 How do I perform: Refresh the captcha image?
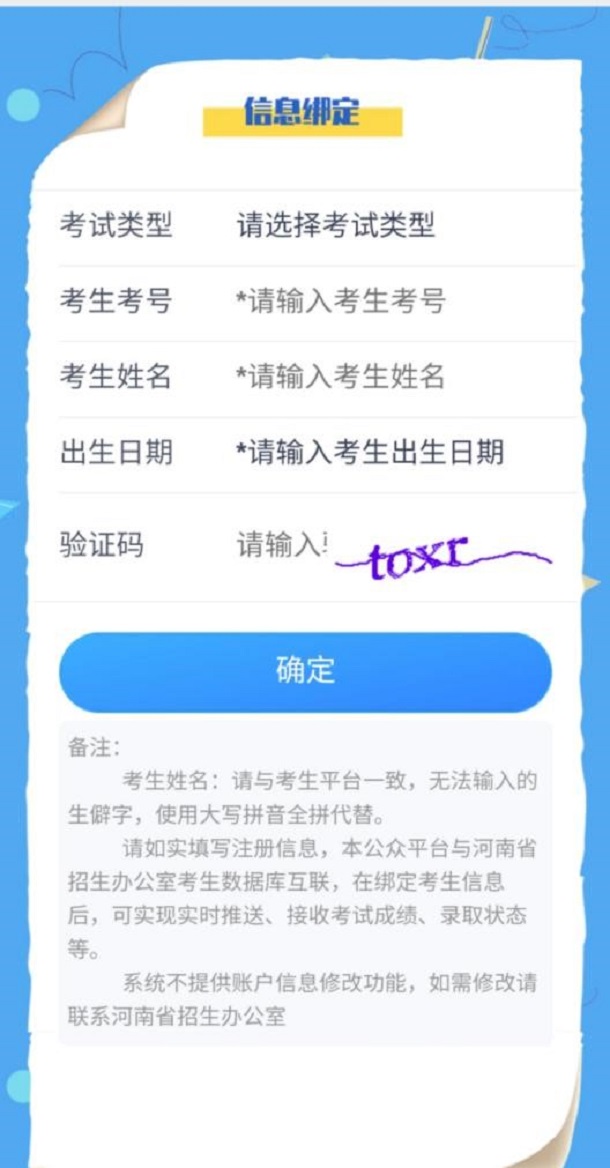442,559
